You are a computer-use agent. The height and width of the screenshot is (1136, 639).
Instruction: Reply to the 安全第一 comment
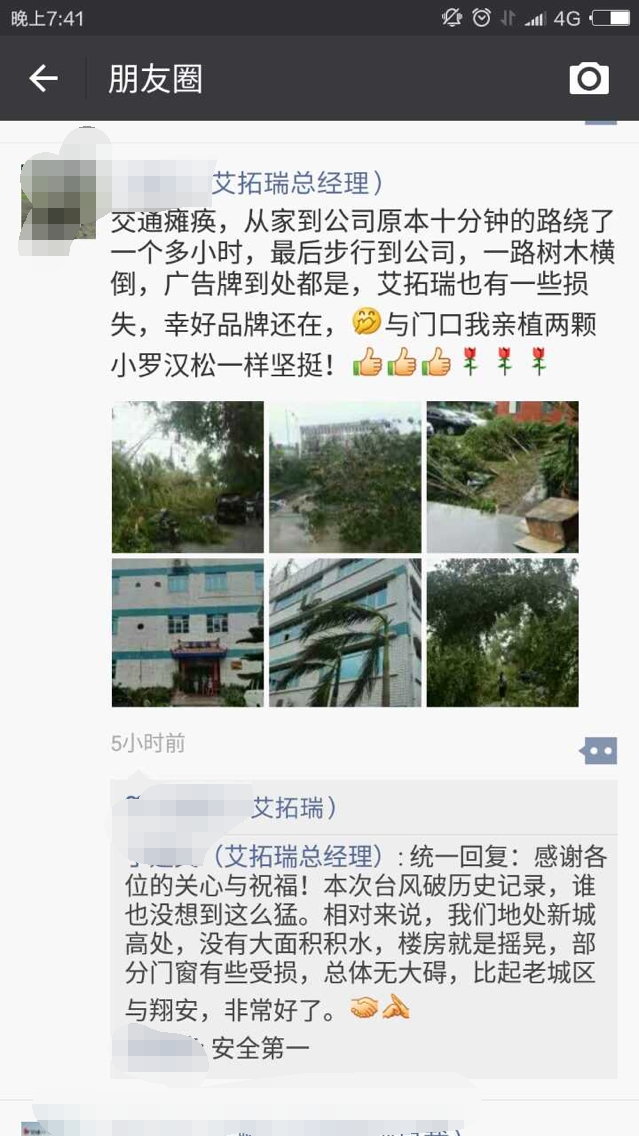pyautogui.click(x=260, y=1048)
